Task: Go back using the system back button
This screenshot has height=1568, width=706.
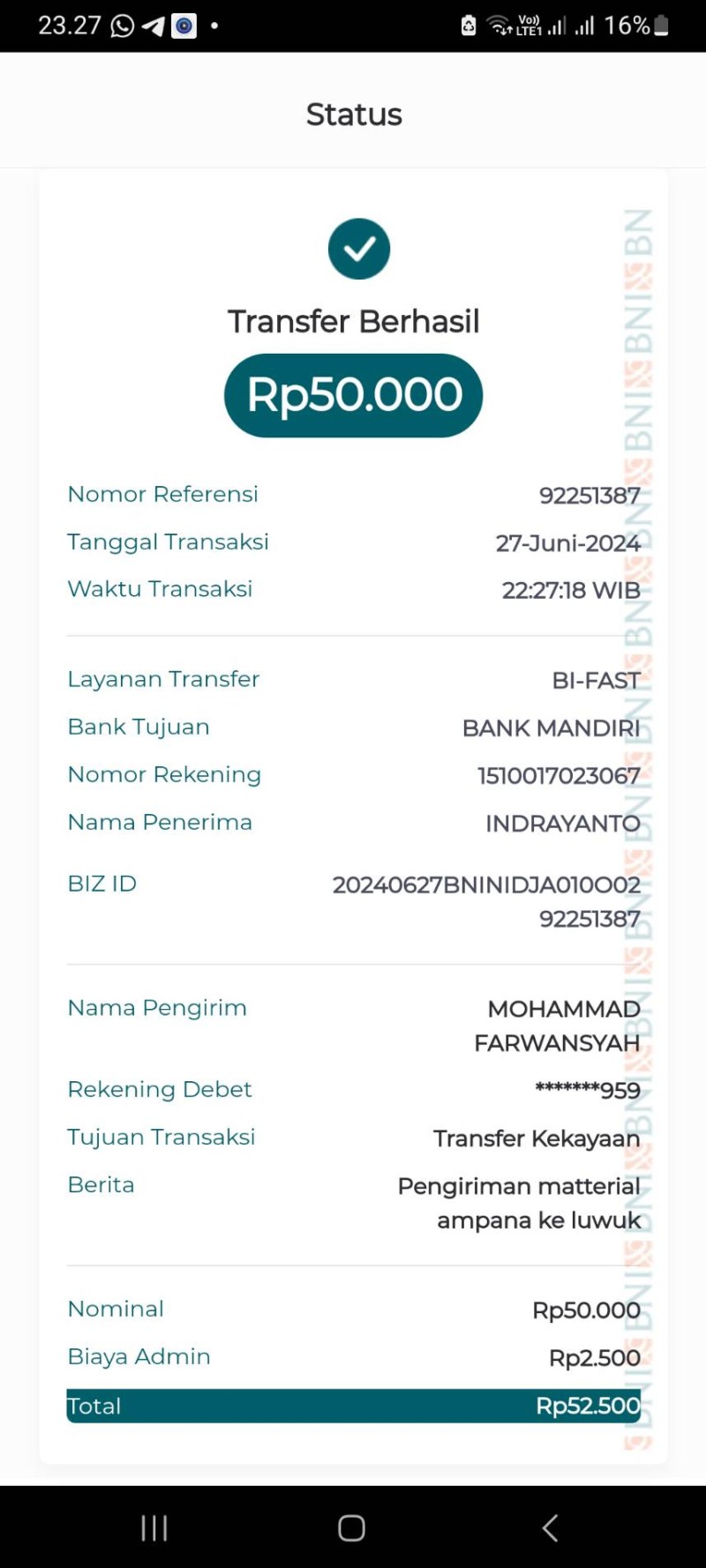Action: coord(550,1527)
